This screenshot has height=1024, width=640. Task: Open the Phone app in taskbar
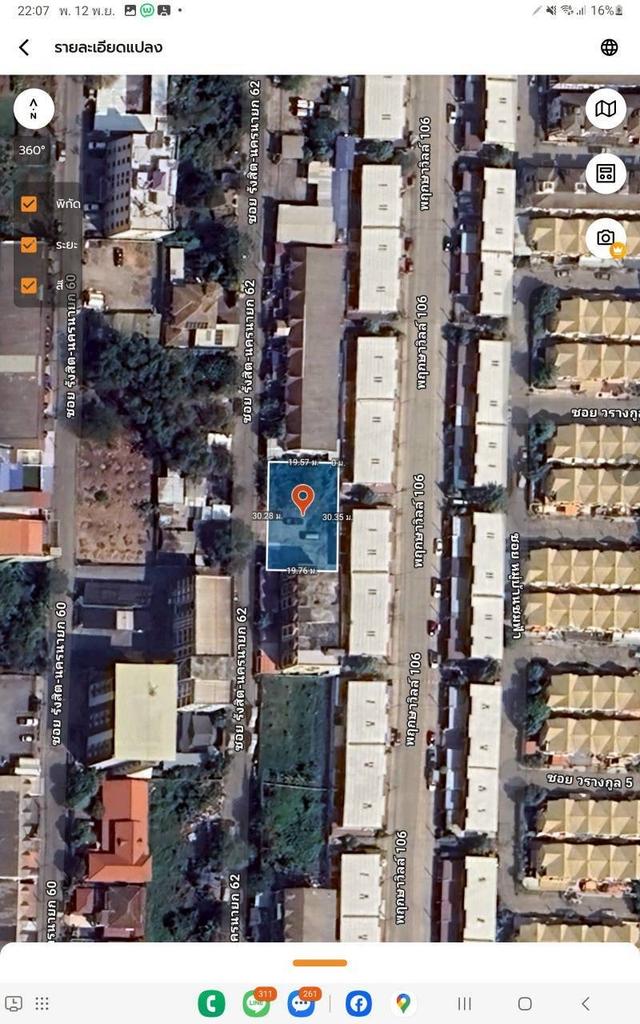211,1003
